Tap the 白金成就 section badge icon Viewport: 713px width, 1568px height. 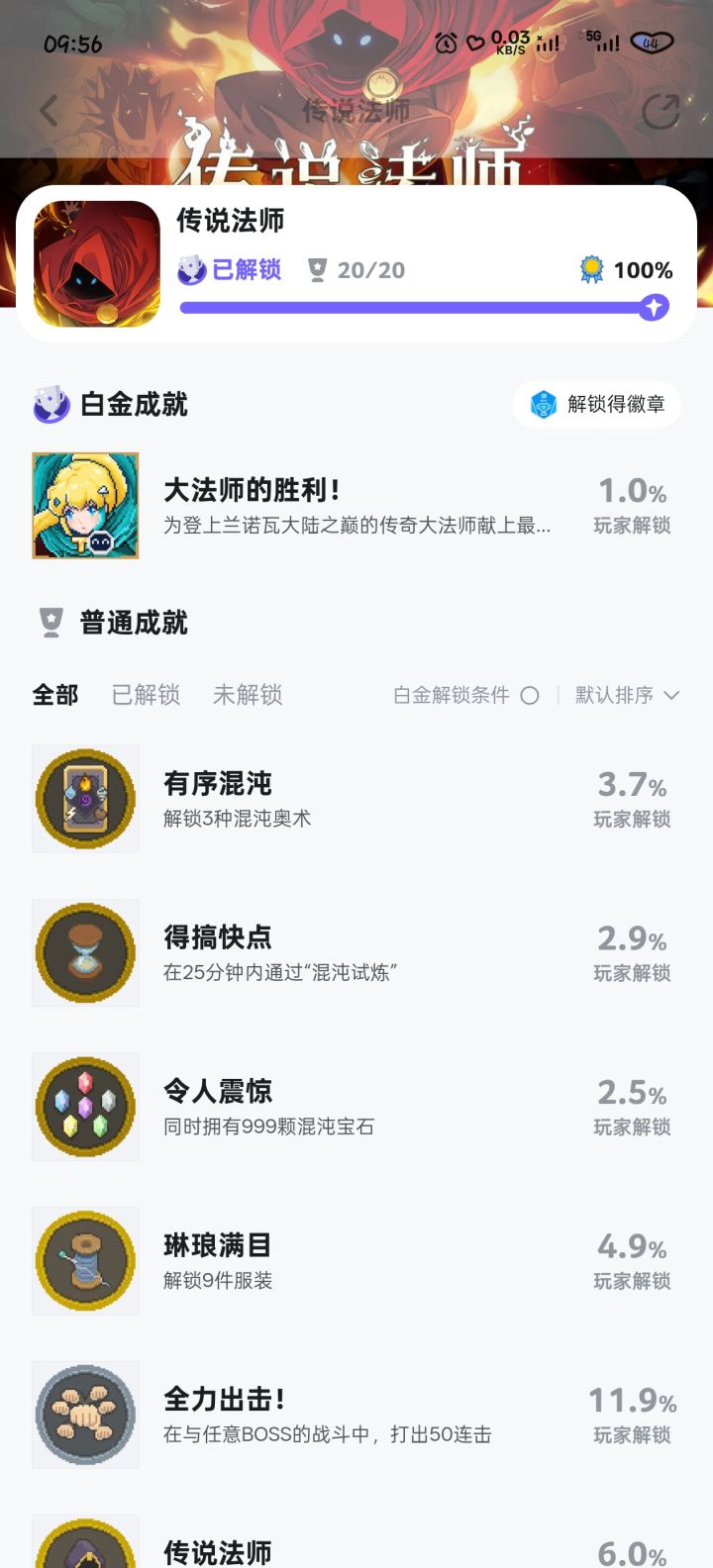[x=48, y=403]
